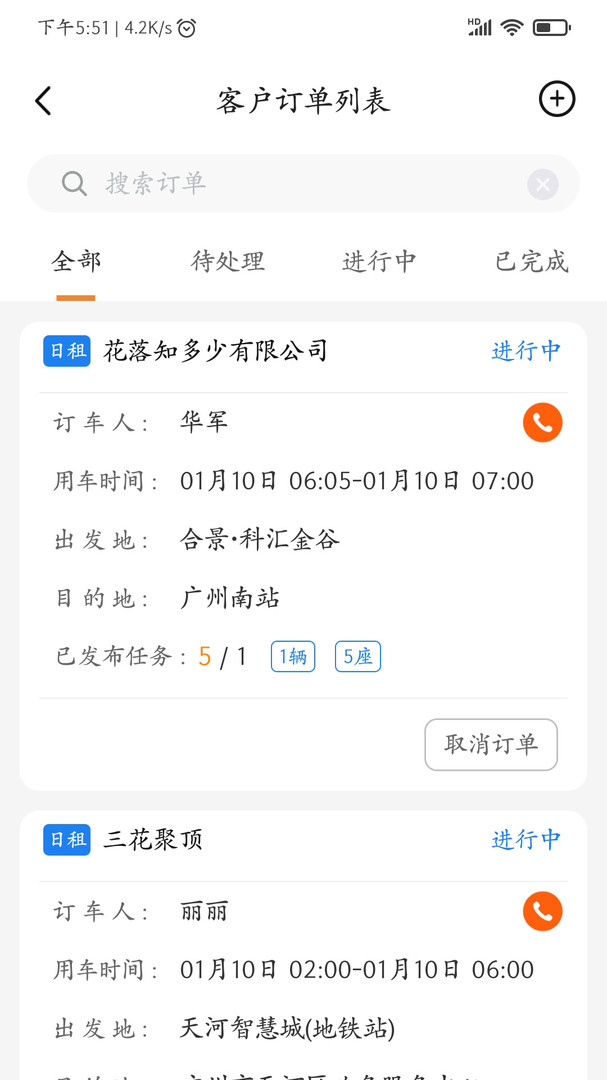Screen dimensions: 607x1080
Task: Call 丽丽 via the phone icon
Action: click(x=543, y=911)
